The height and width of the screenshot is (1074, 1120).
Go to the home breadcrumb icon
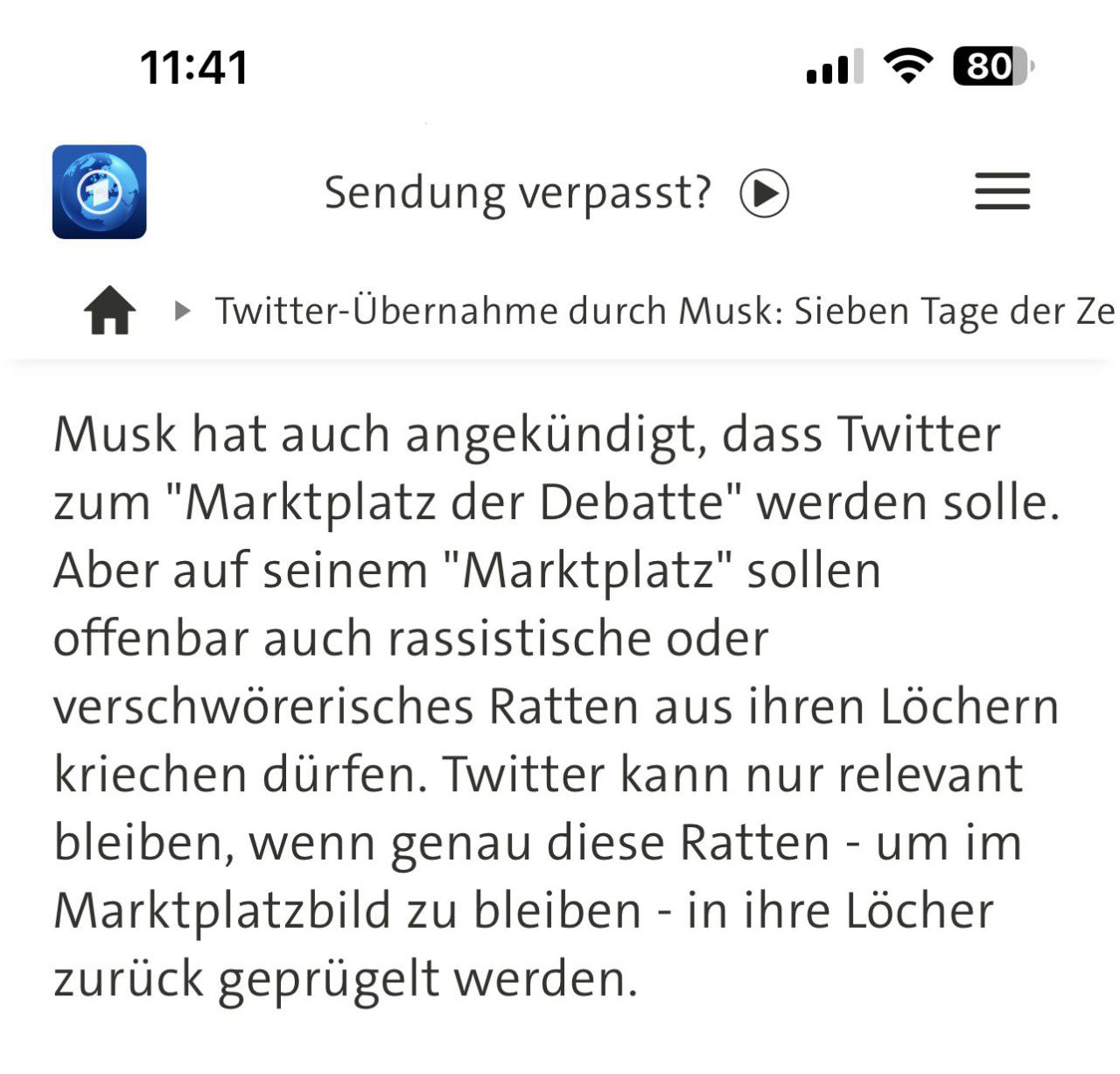(109, 311)
